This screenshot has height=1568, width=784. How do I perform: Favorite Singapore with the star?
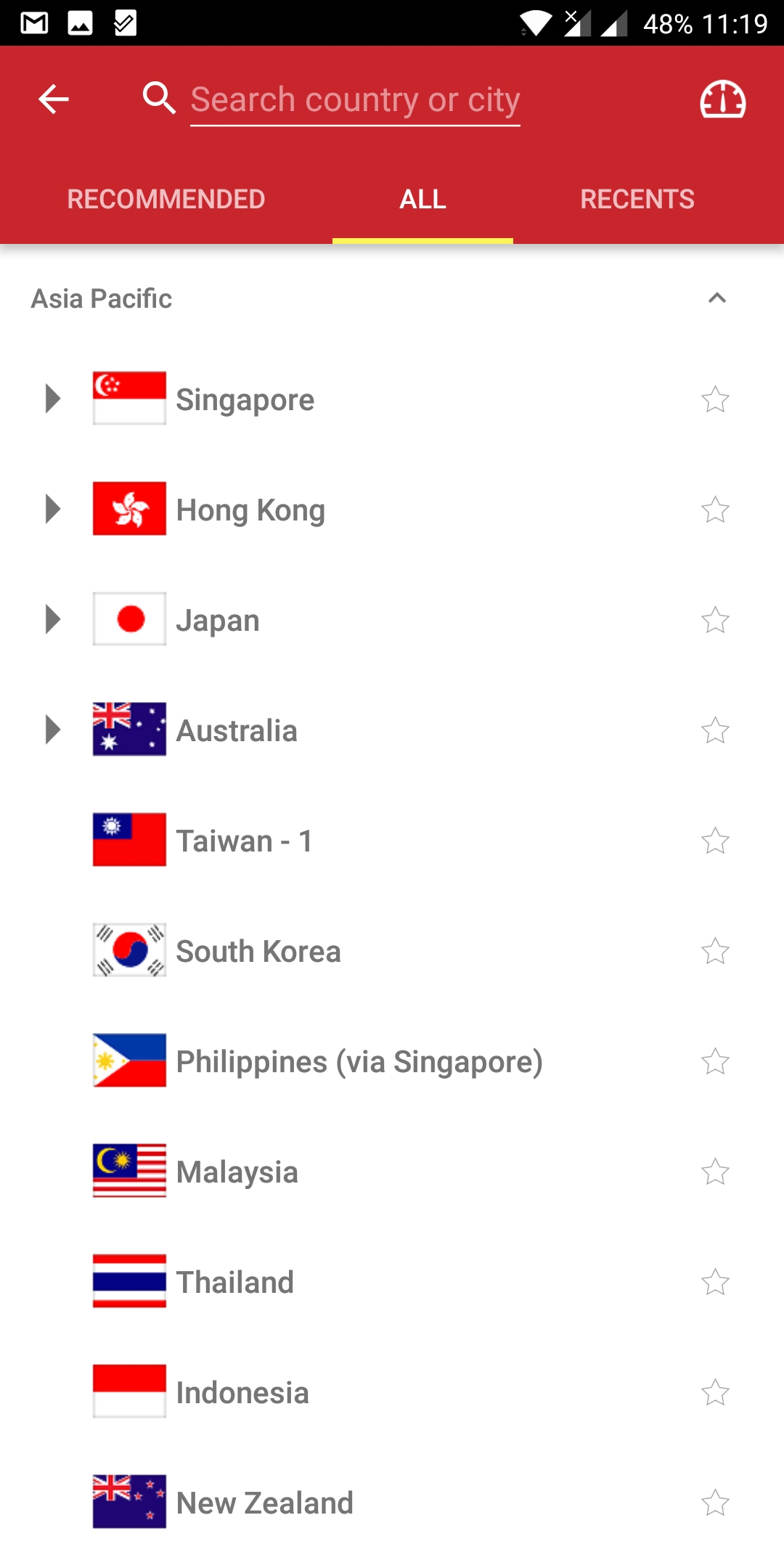click(715, 399)
